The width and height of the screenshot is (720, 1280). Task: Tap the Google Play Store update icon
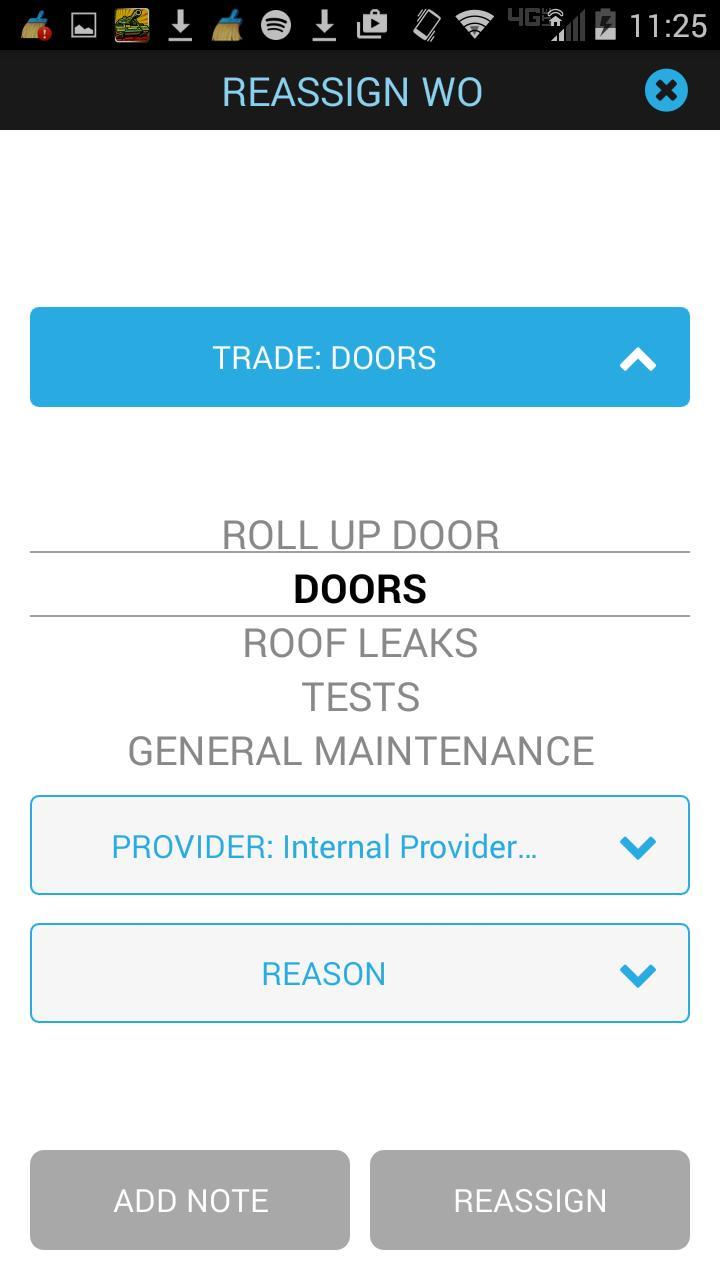pos(370,27)
